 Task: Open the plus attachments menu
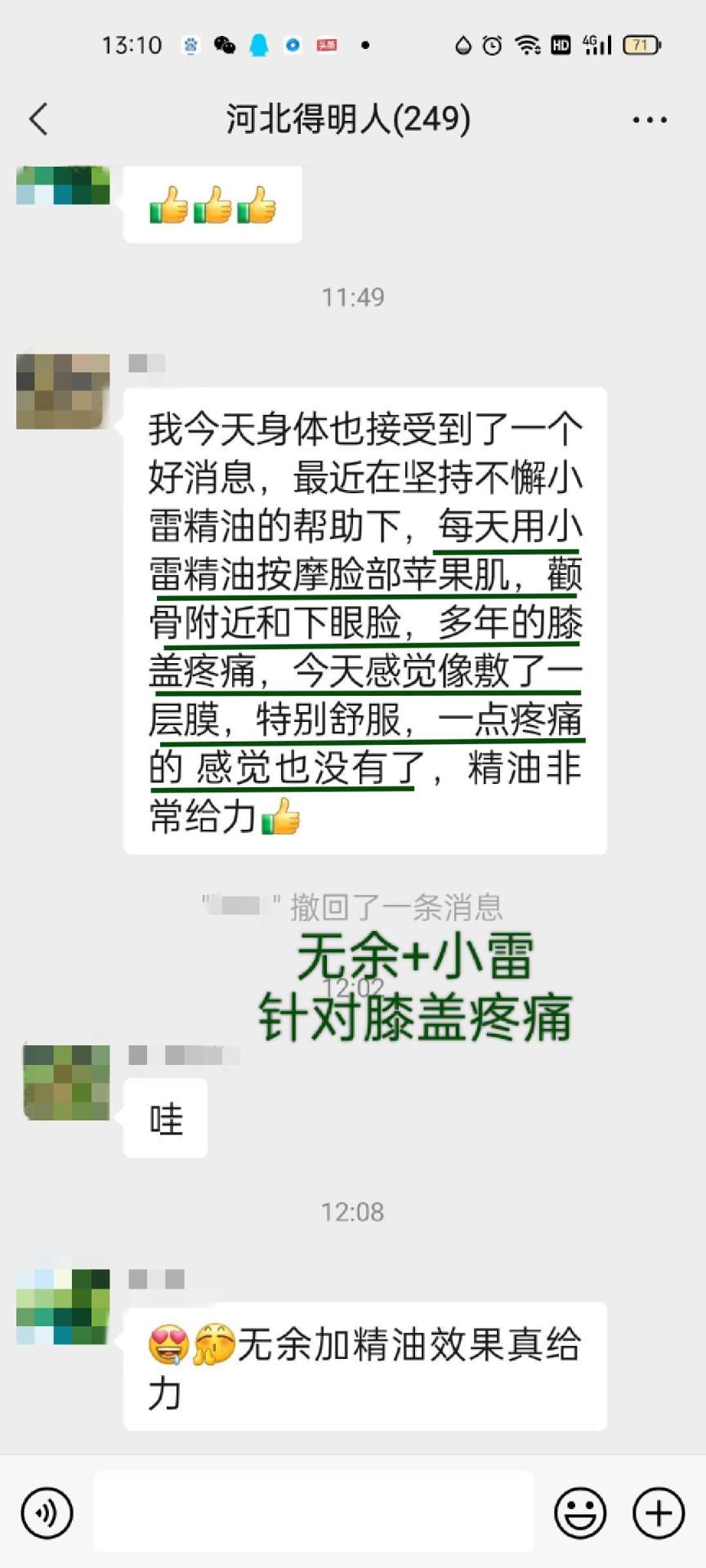[x=659, y=1512]
